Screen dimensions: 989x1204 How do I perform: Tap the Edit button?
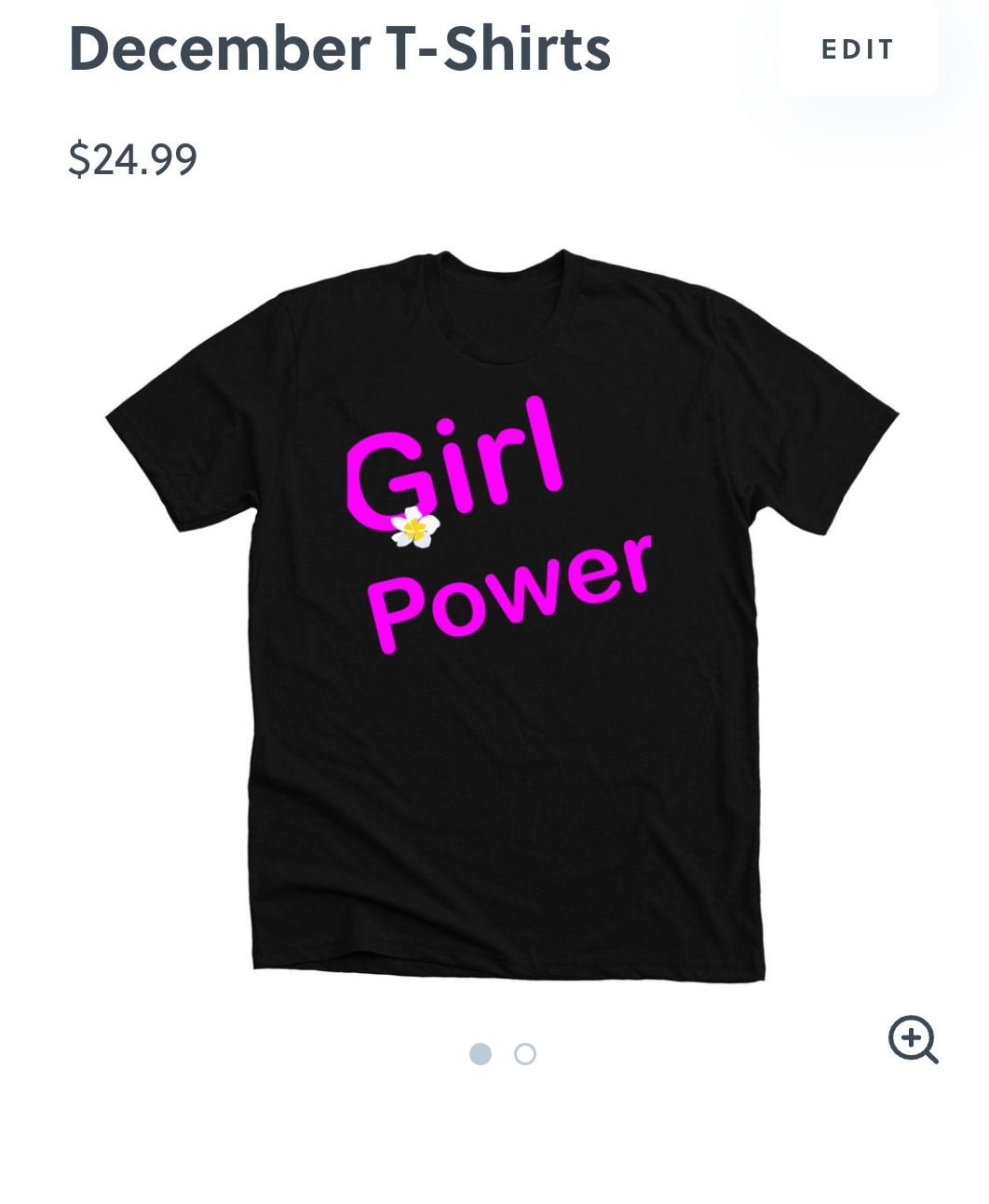point(857,49)
